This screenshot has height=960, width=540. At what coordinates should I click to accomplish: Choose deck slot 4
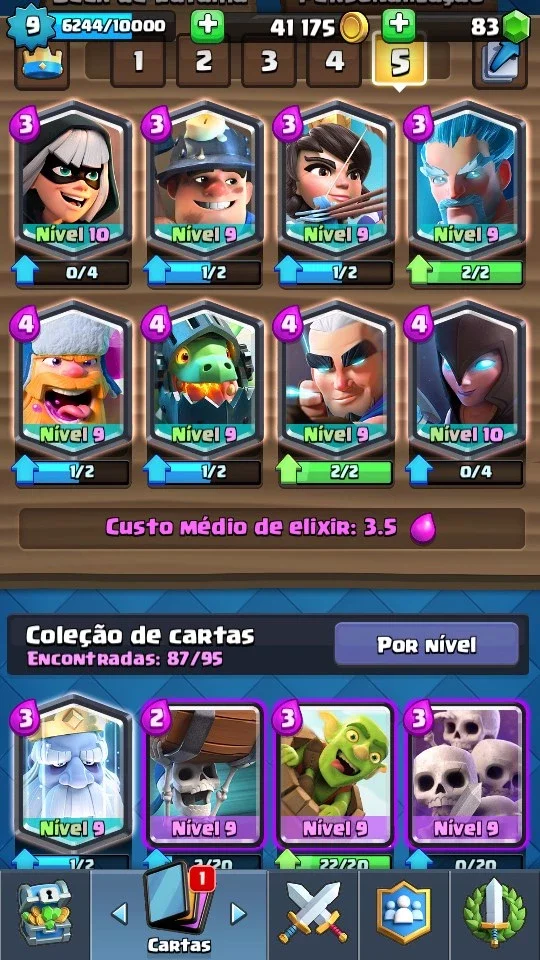point(334,61)
